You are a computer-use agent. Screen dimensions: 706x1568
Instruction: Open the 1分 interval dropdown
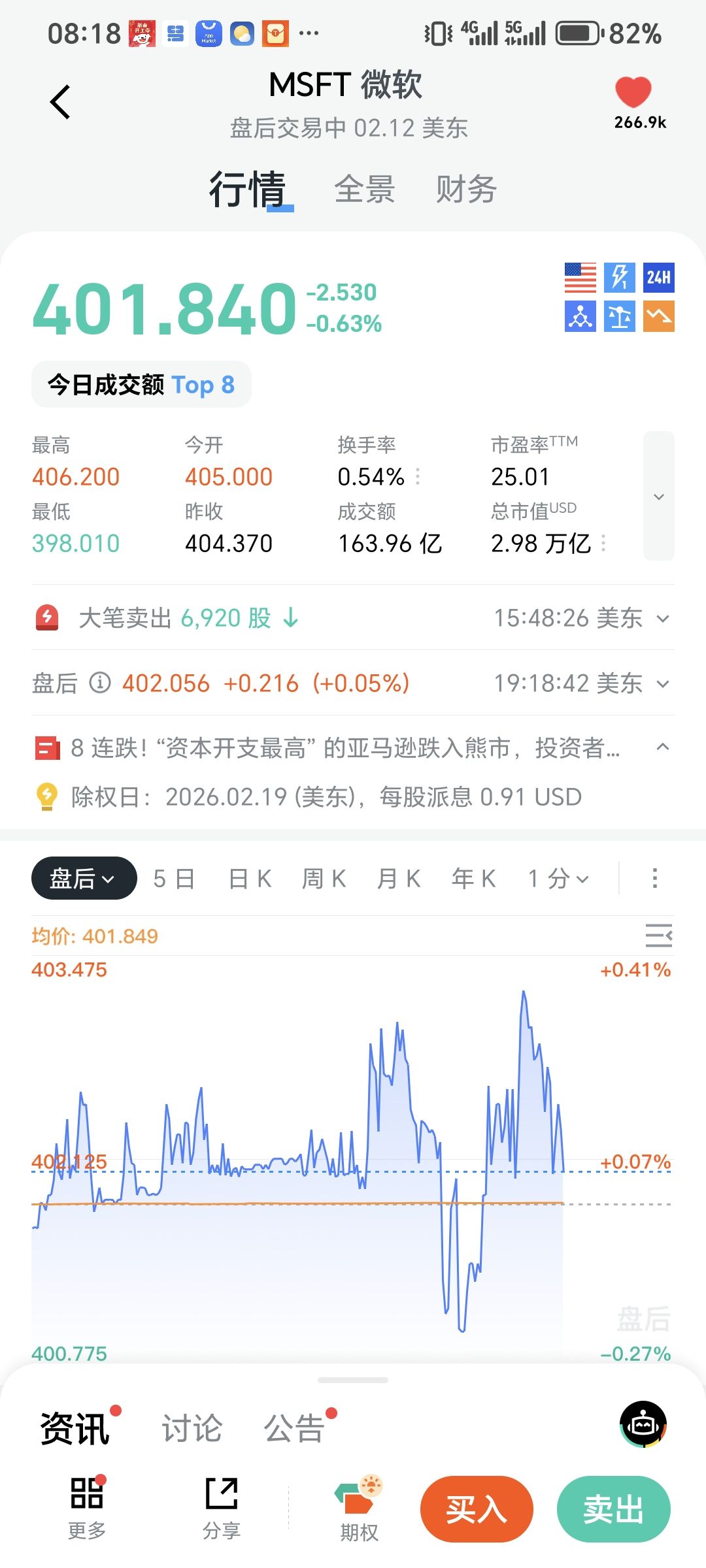click(x=558, y=879)
